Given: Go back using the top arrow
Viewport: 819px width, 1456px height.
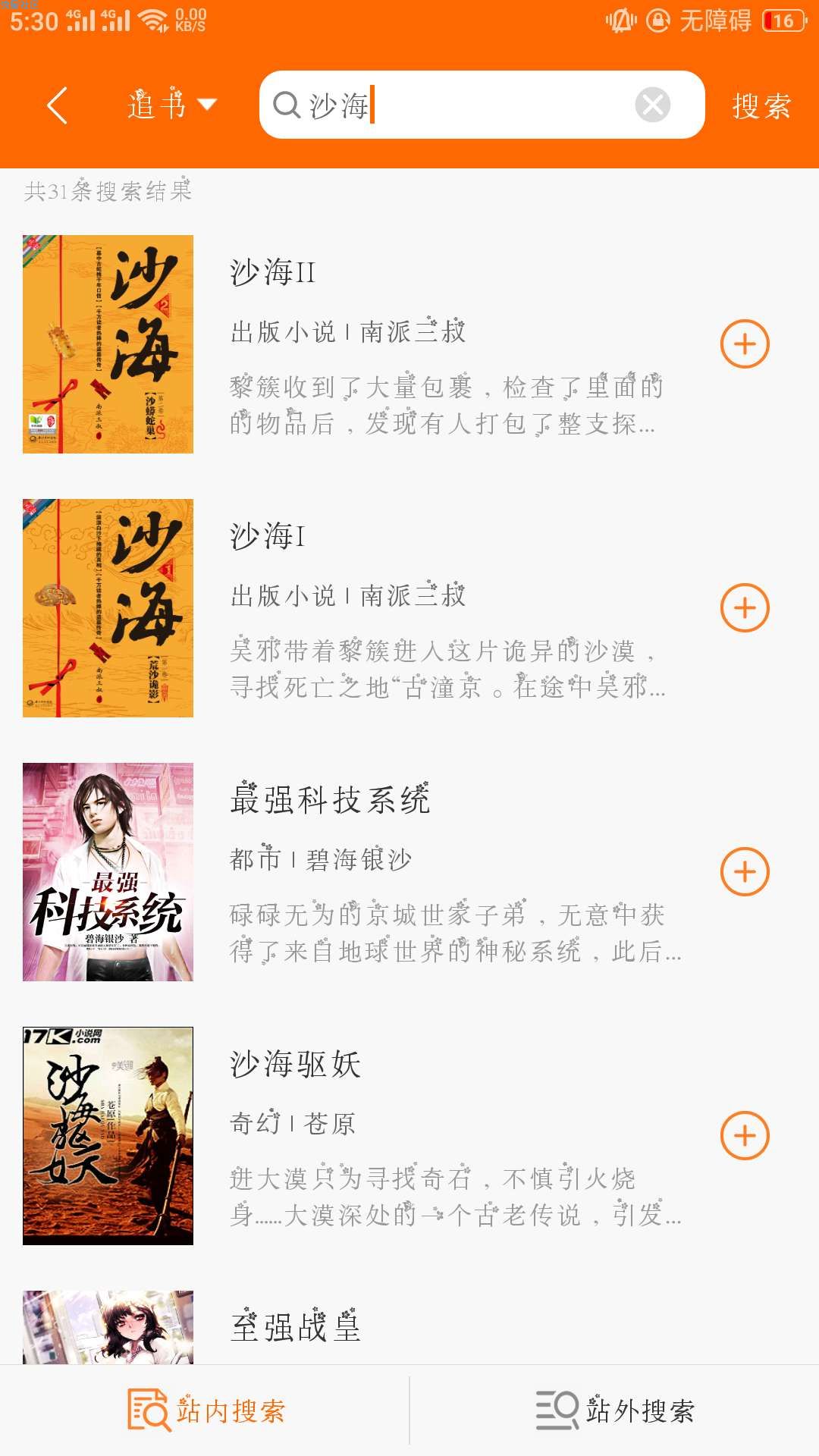Looking at the screenshot, I should tap(57, 105).
